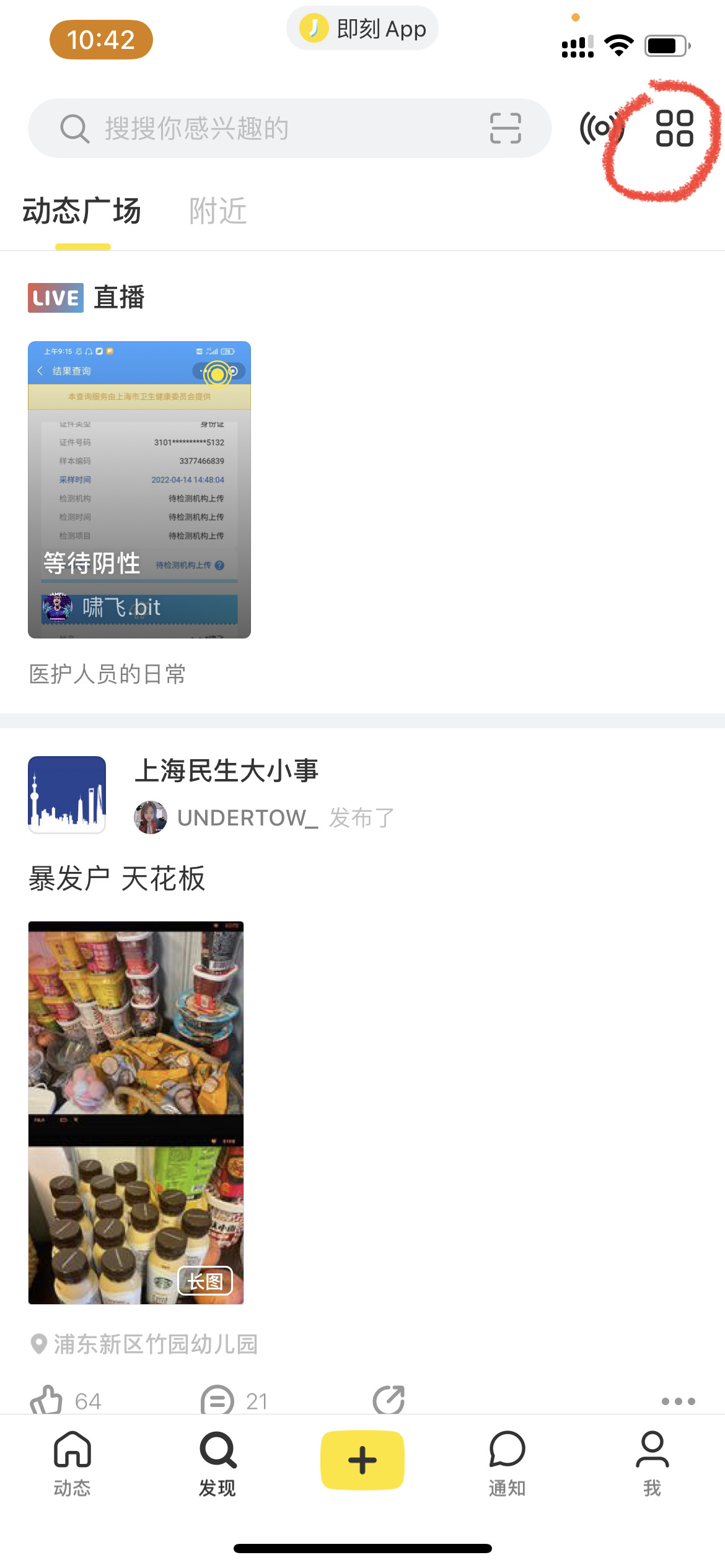725x1568 pixels.
Task: View the UNDERTOW_ user profile
Action: pyautogui.click(x=247, y=817)
